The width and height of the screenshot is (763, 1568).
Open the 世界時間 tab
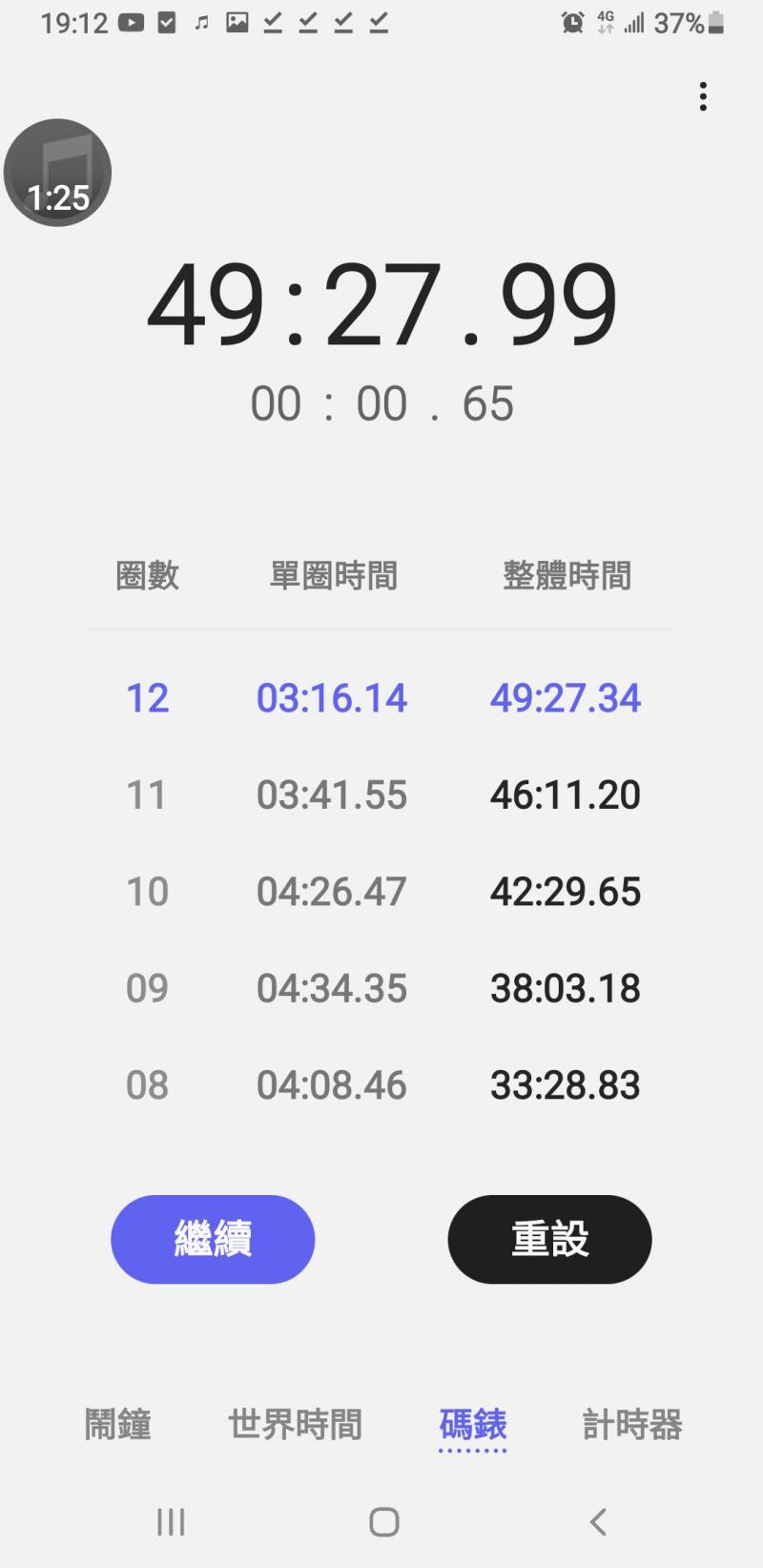(x=295, y=1424)
